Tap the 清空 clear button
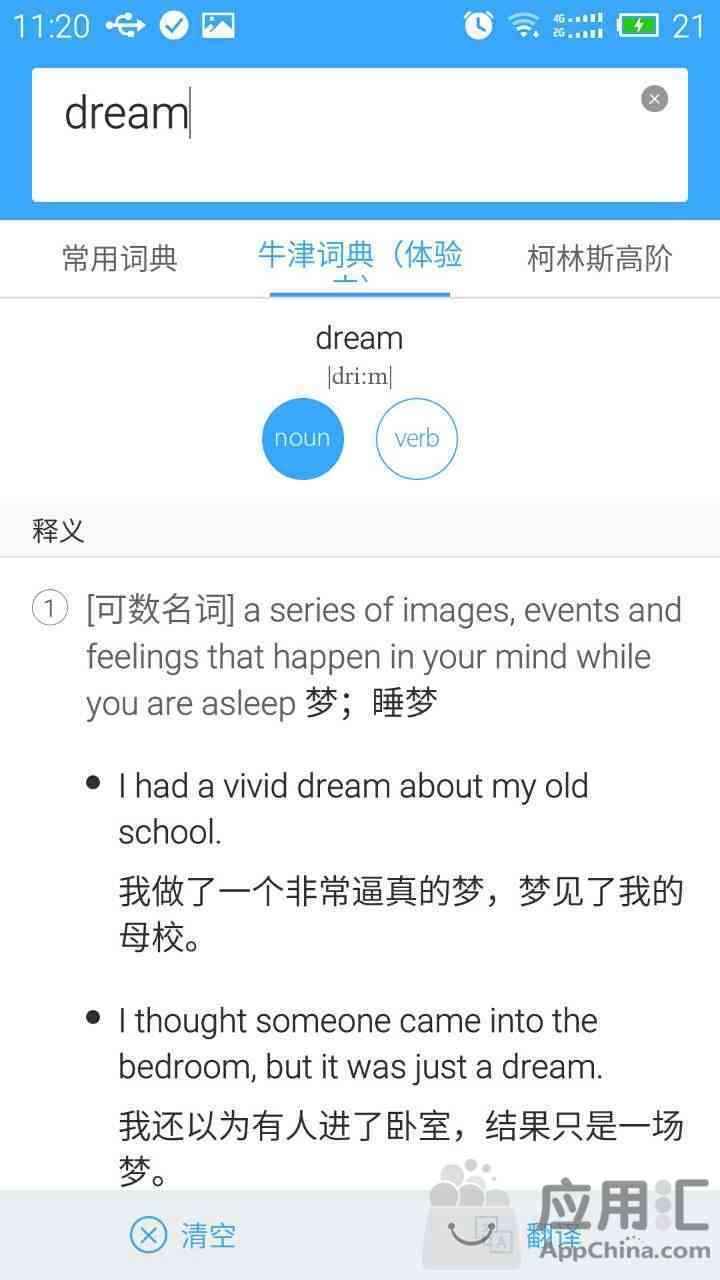The height and width of the screenshot is (1280, 720). [183, 1235]
